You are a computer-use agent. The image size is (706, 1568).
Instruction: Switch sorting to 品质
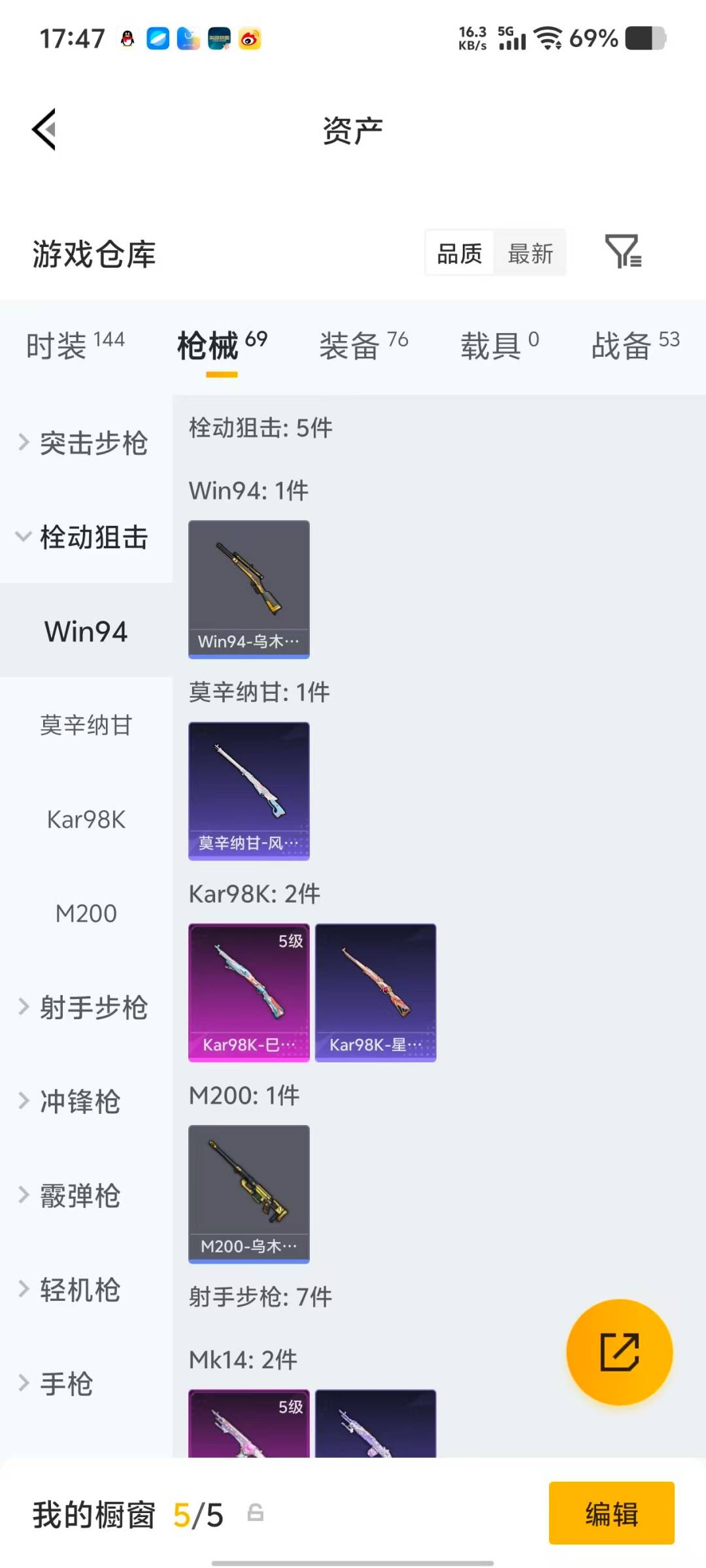point(460,253)
